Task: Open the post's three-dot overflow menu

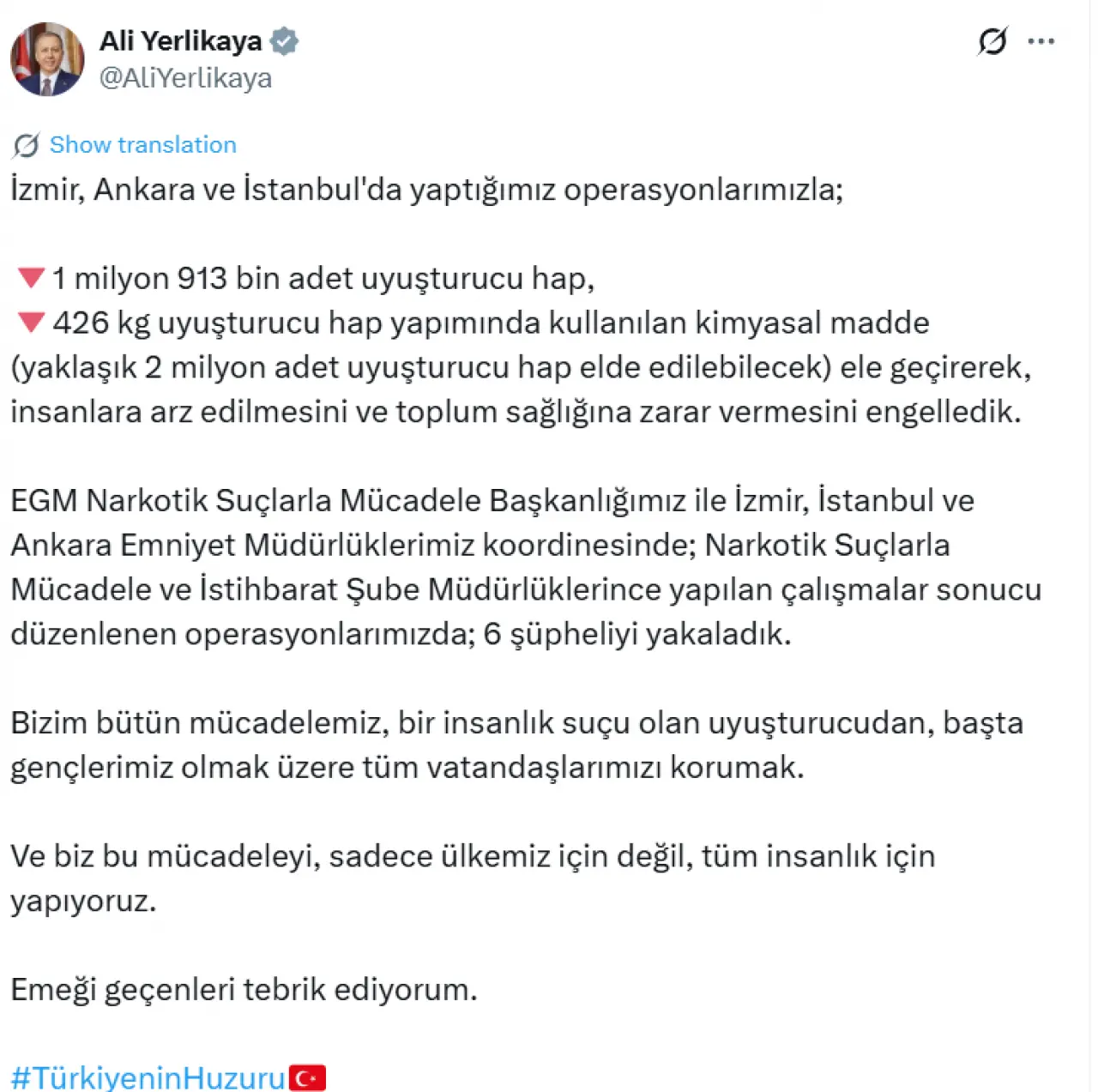Action: point(1041,41)
